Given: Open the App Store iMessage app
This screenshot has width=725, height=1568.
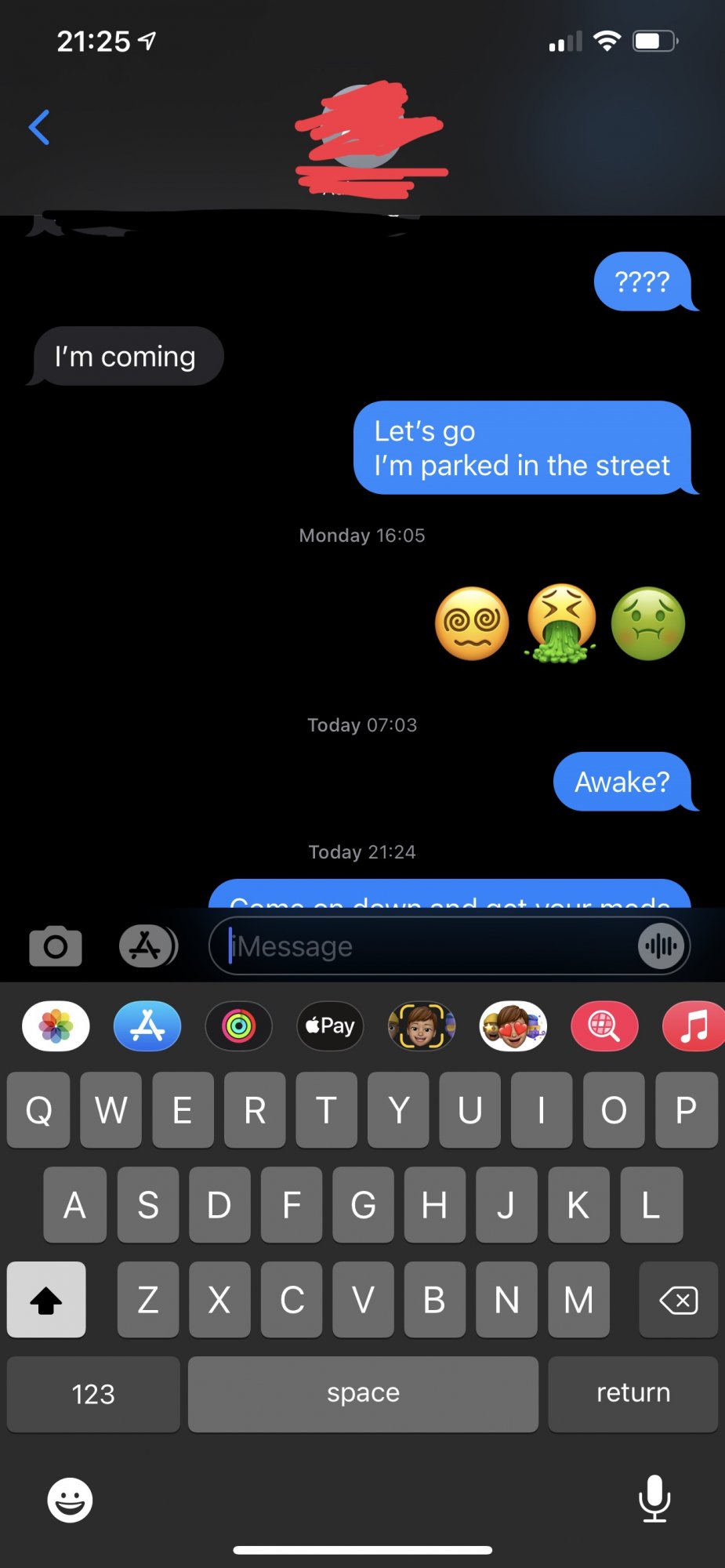Looking at the screenshot, I should (x=147, y=1025).
